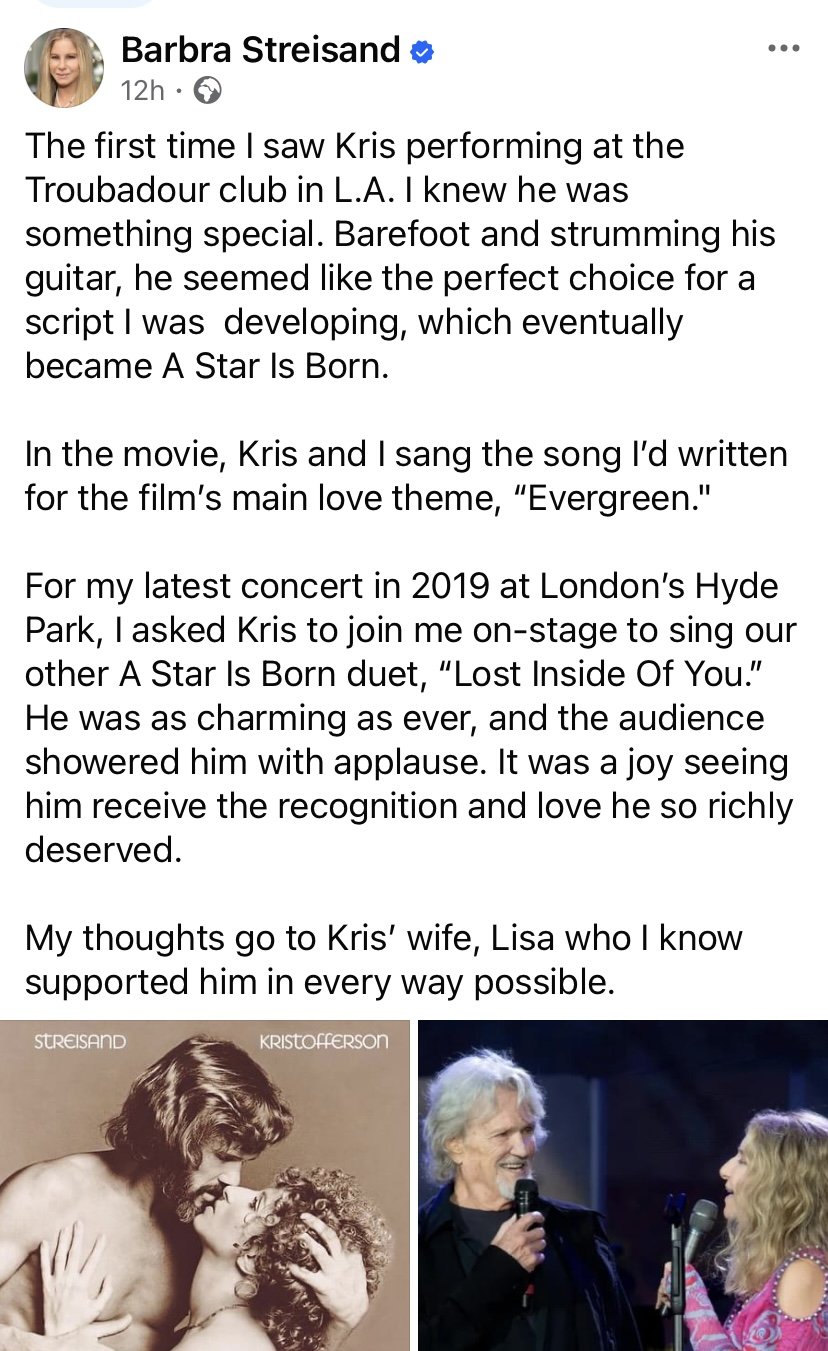View the Hyde Park concert photo
This screenshot has width=828, height=1351.
tap(623, 1185)
